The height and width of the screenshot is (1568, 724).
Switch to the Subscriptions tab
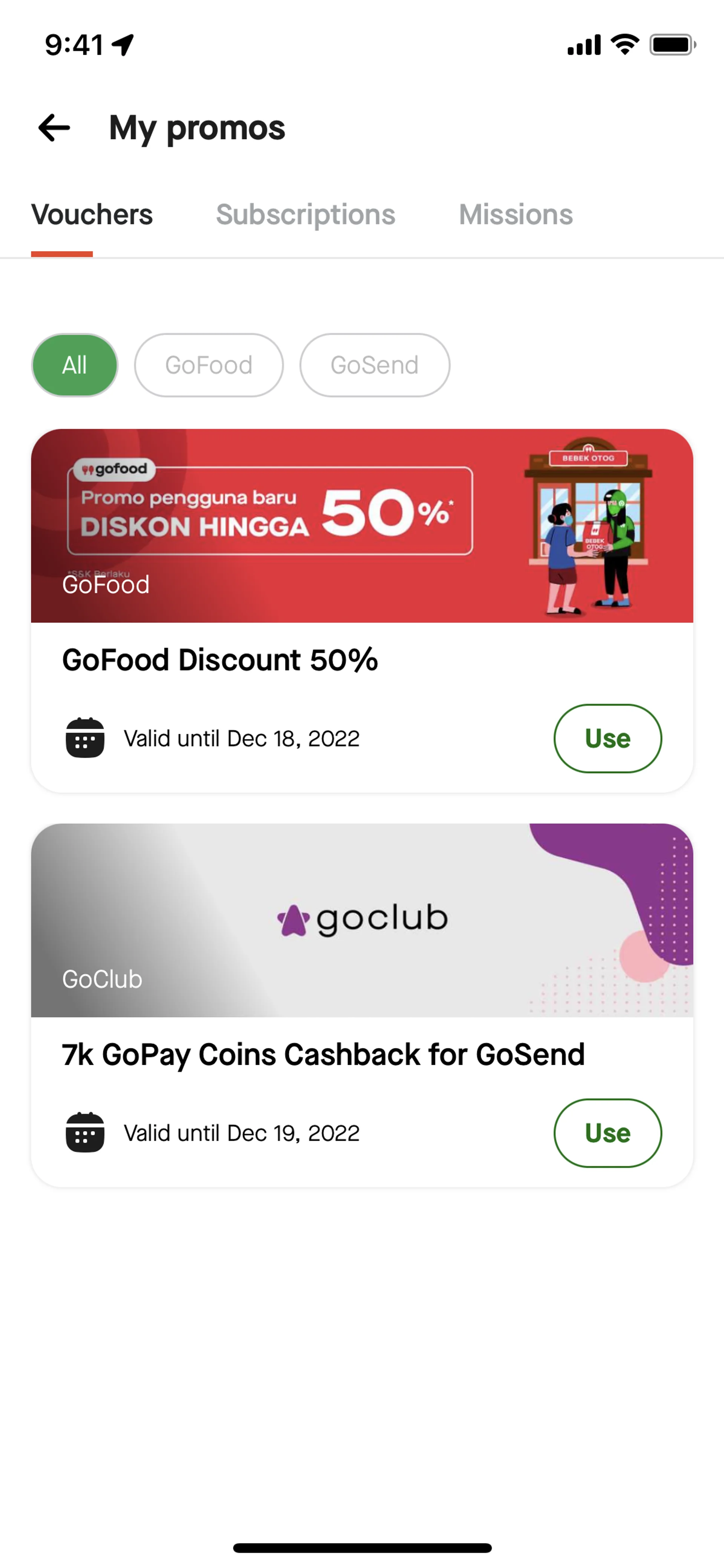pos(305,214)
